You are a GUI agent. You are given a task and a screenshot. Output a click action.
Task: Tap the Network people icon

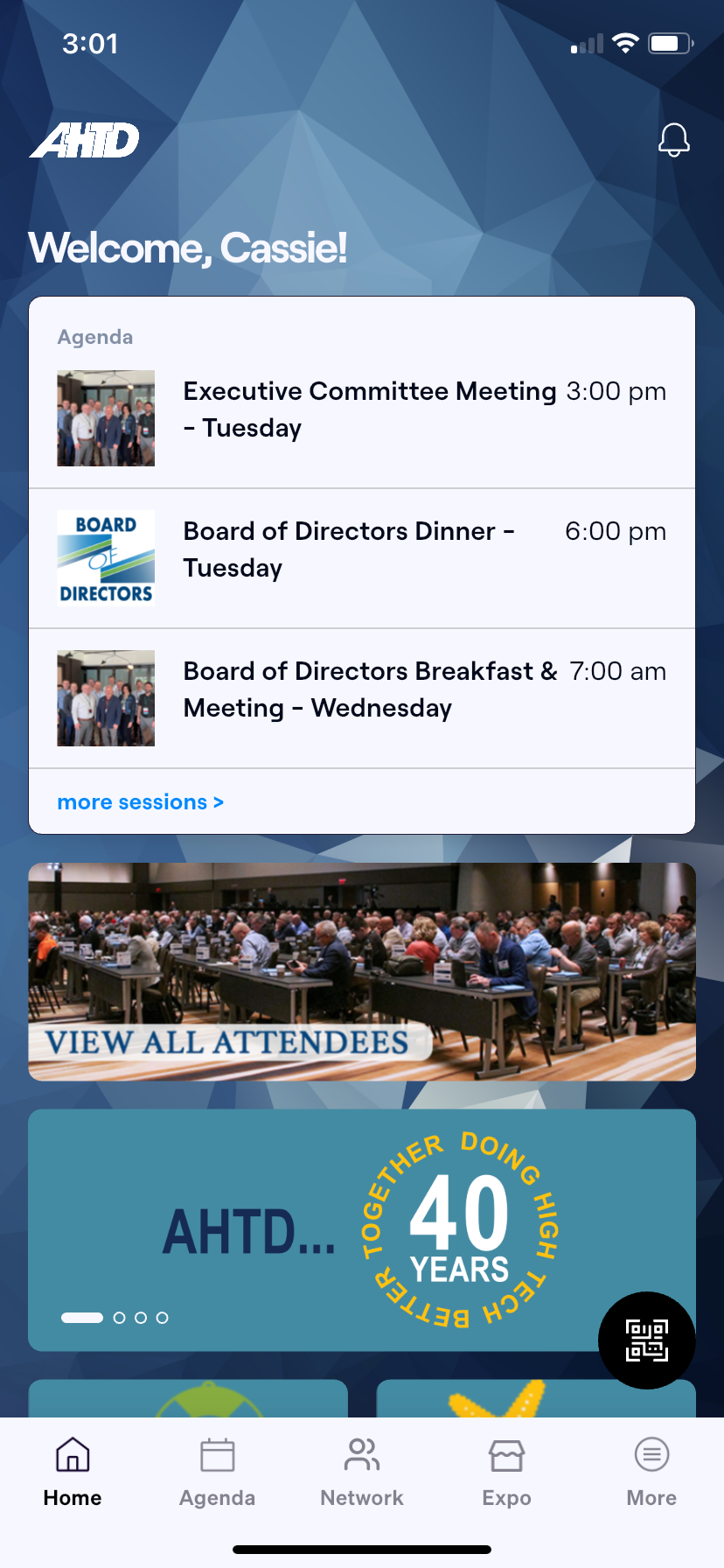[x=361, y=1454]
